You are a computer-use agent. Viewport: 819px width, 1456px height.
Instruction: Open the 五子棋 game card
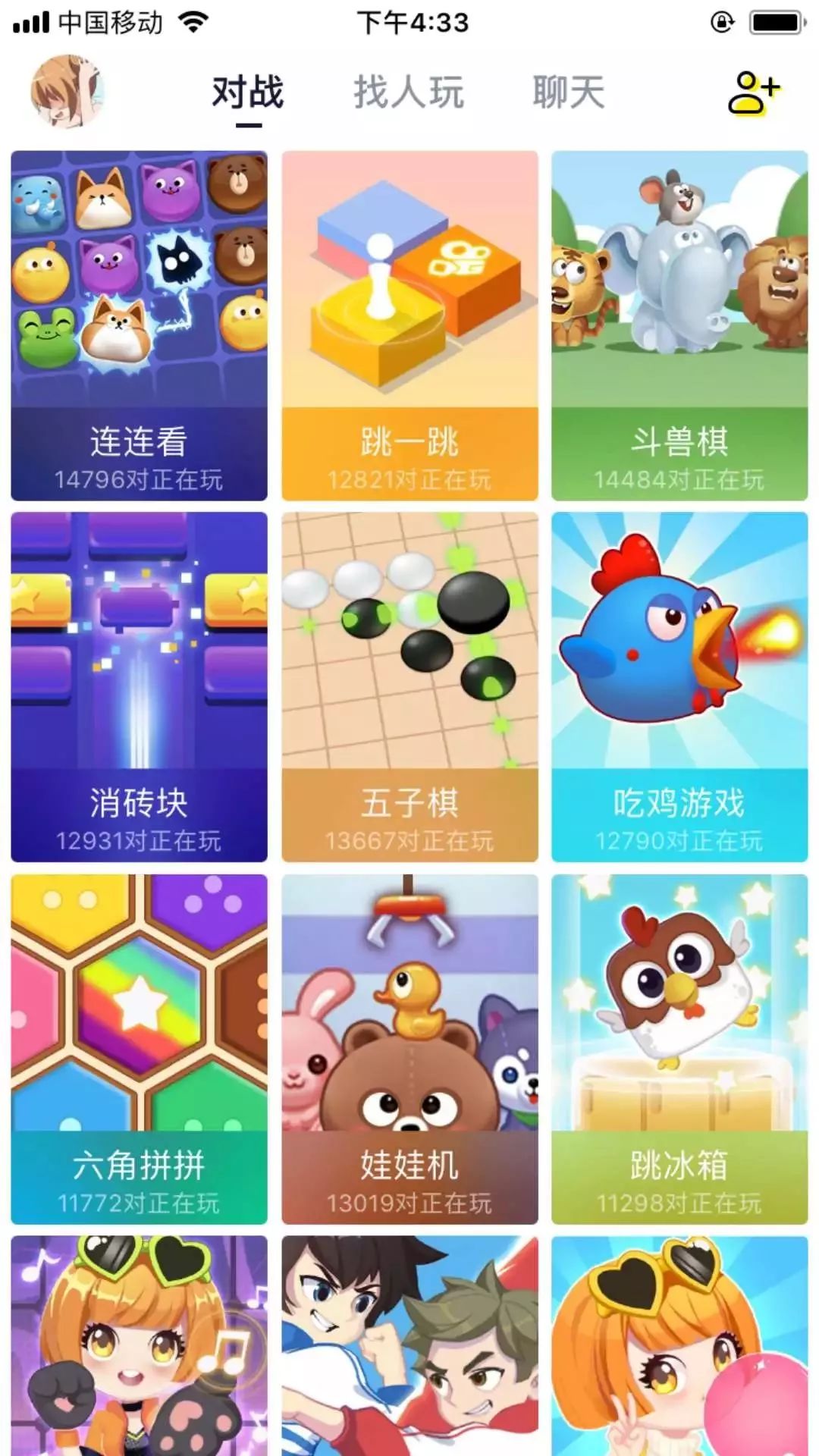(409, 687)
